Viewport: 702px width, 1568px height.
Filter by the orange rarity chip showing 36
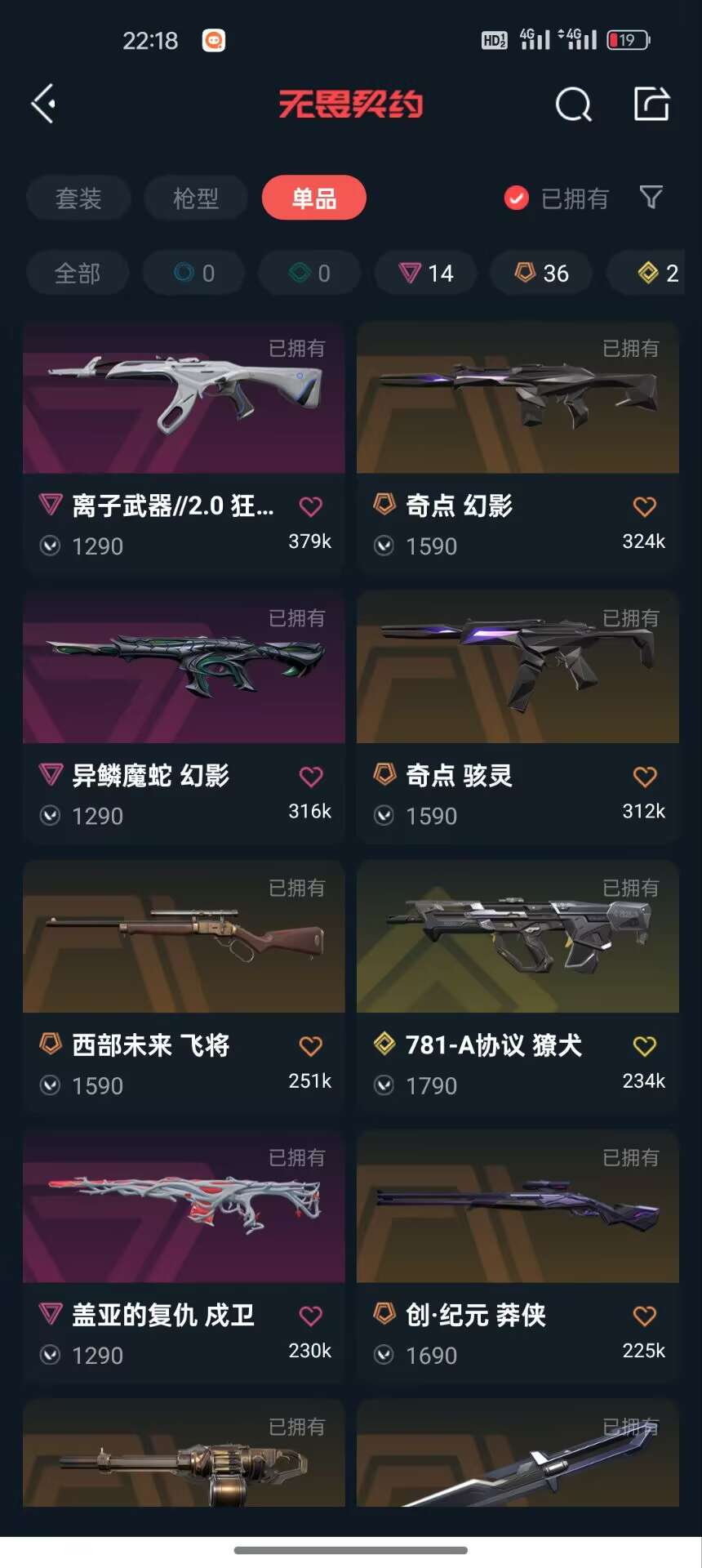[542, 273]
